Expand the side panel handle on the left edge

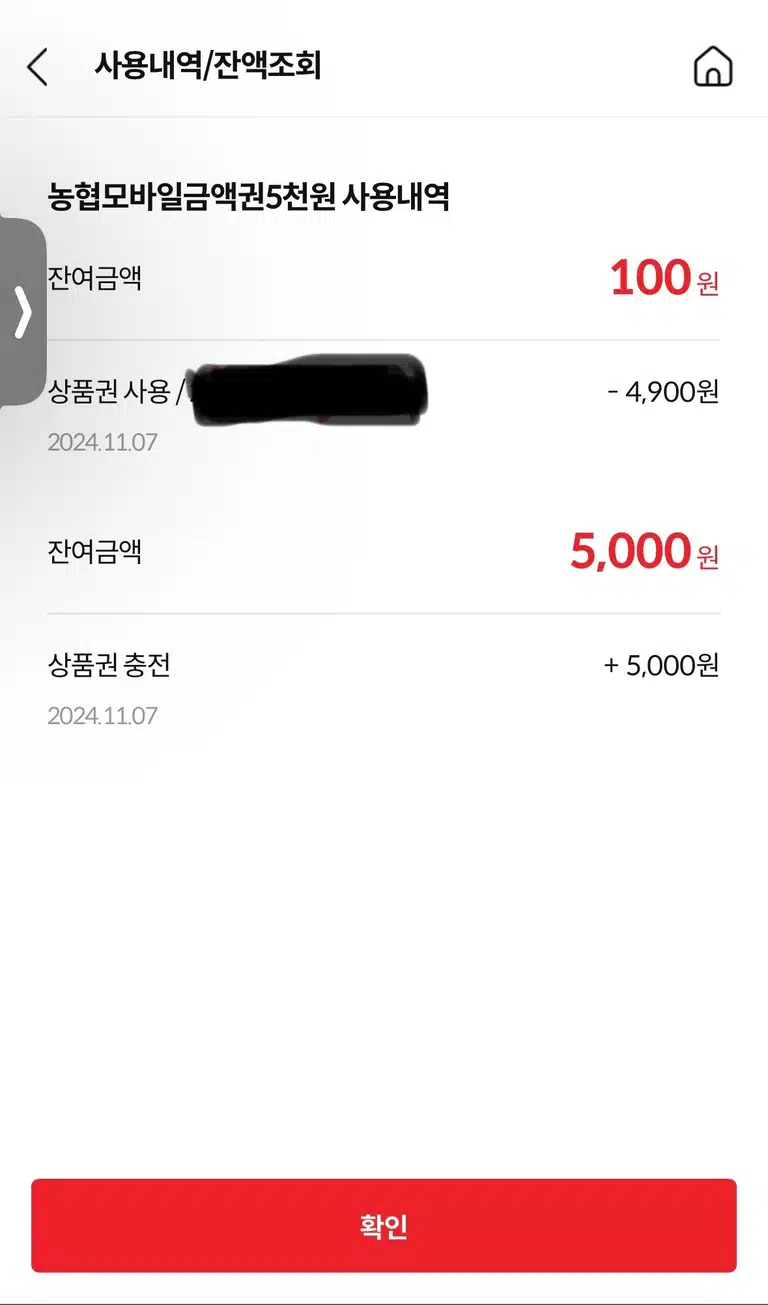pos(22,312)
